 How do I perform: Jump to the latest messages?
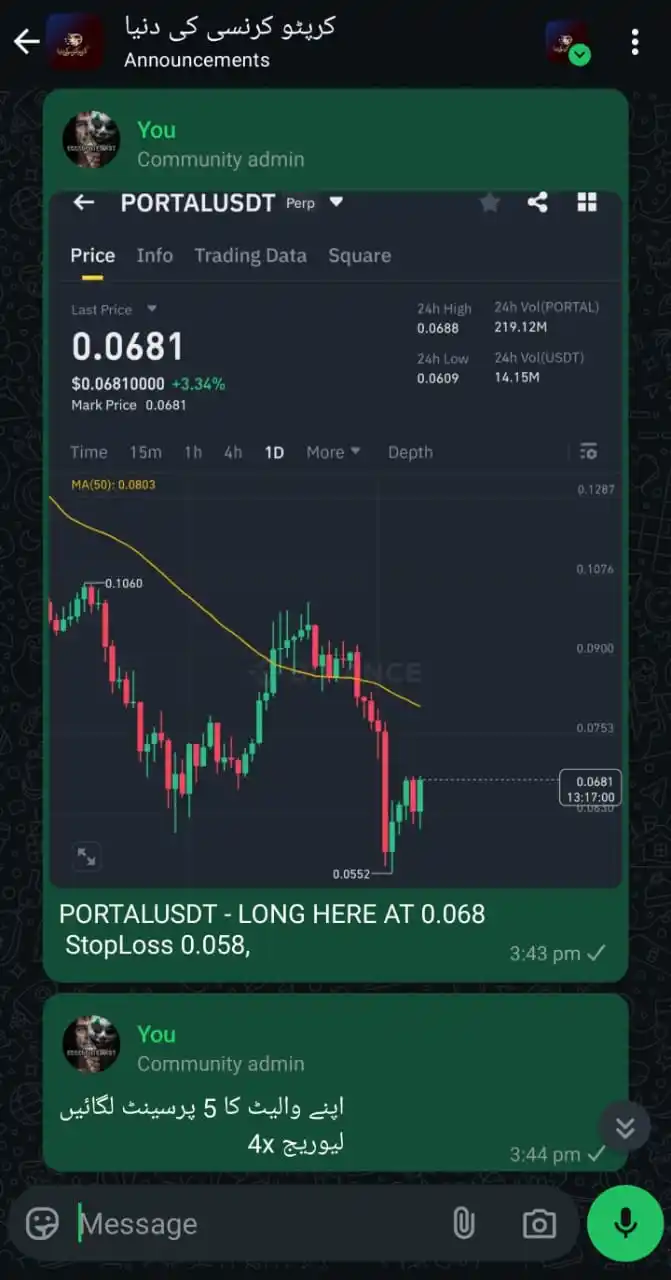click(x=624, y=1128)
